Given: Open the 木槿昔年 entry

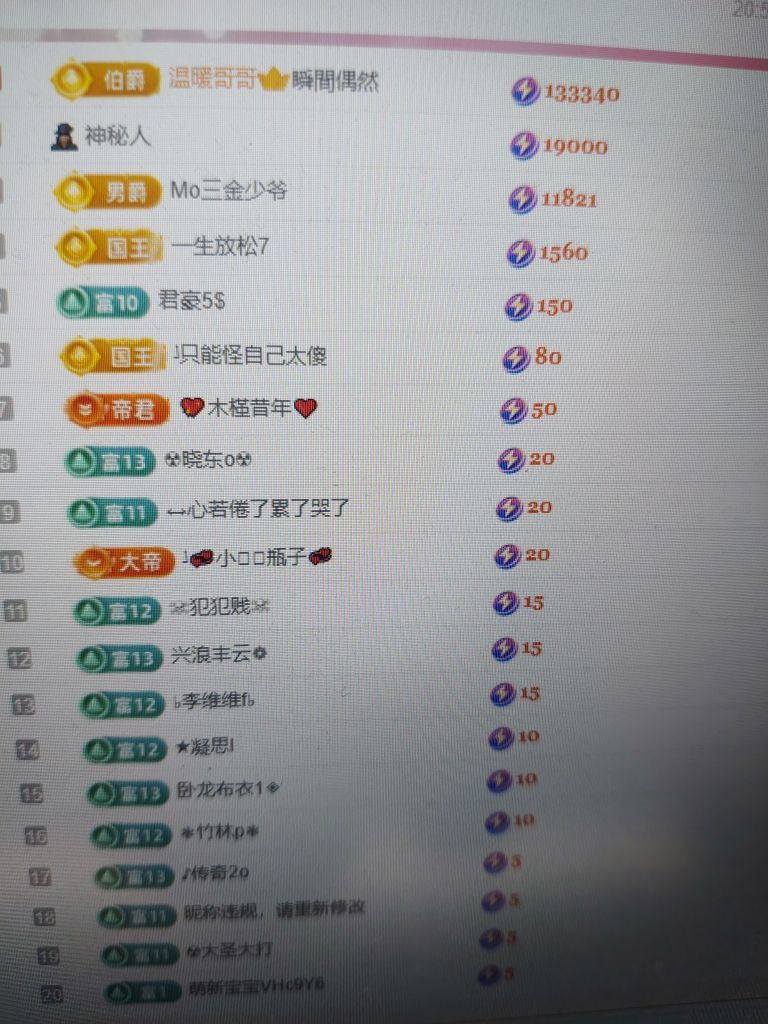Looking at the screenshot, I should coord(248,408).
